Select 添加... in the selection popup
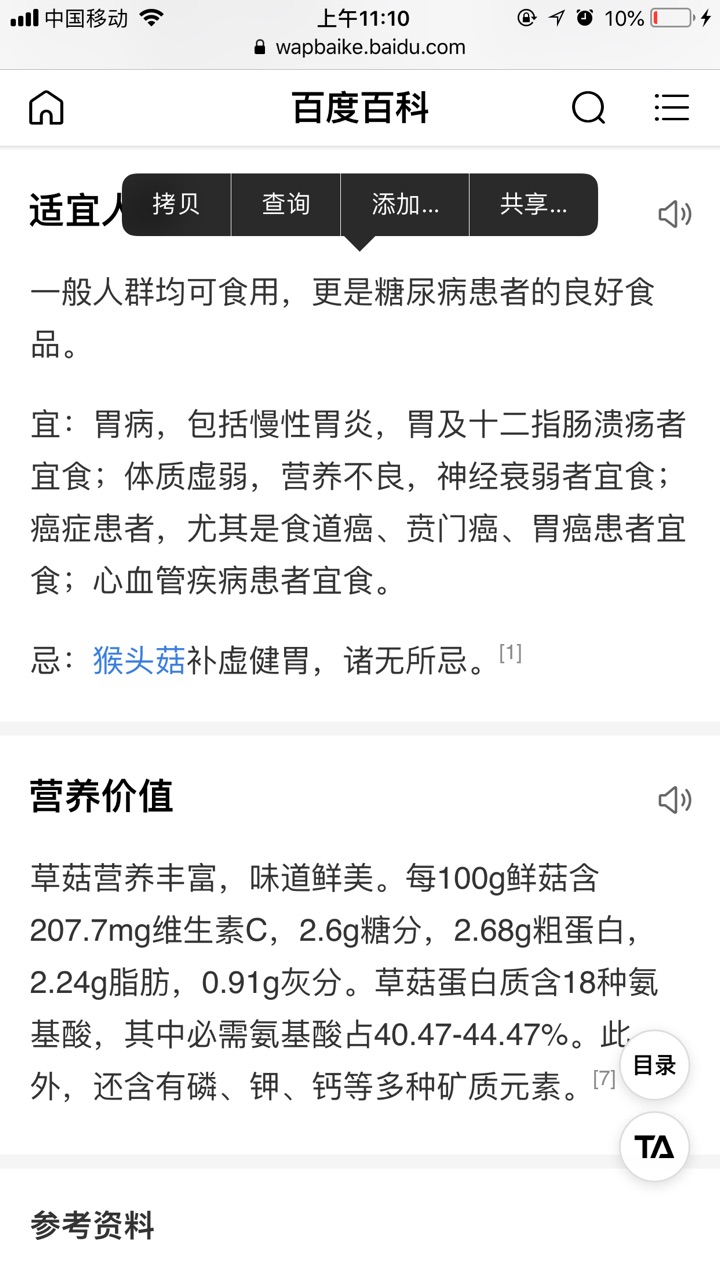Viewport: 720px width, 1280px height. pos(405,205)
